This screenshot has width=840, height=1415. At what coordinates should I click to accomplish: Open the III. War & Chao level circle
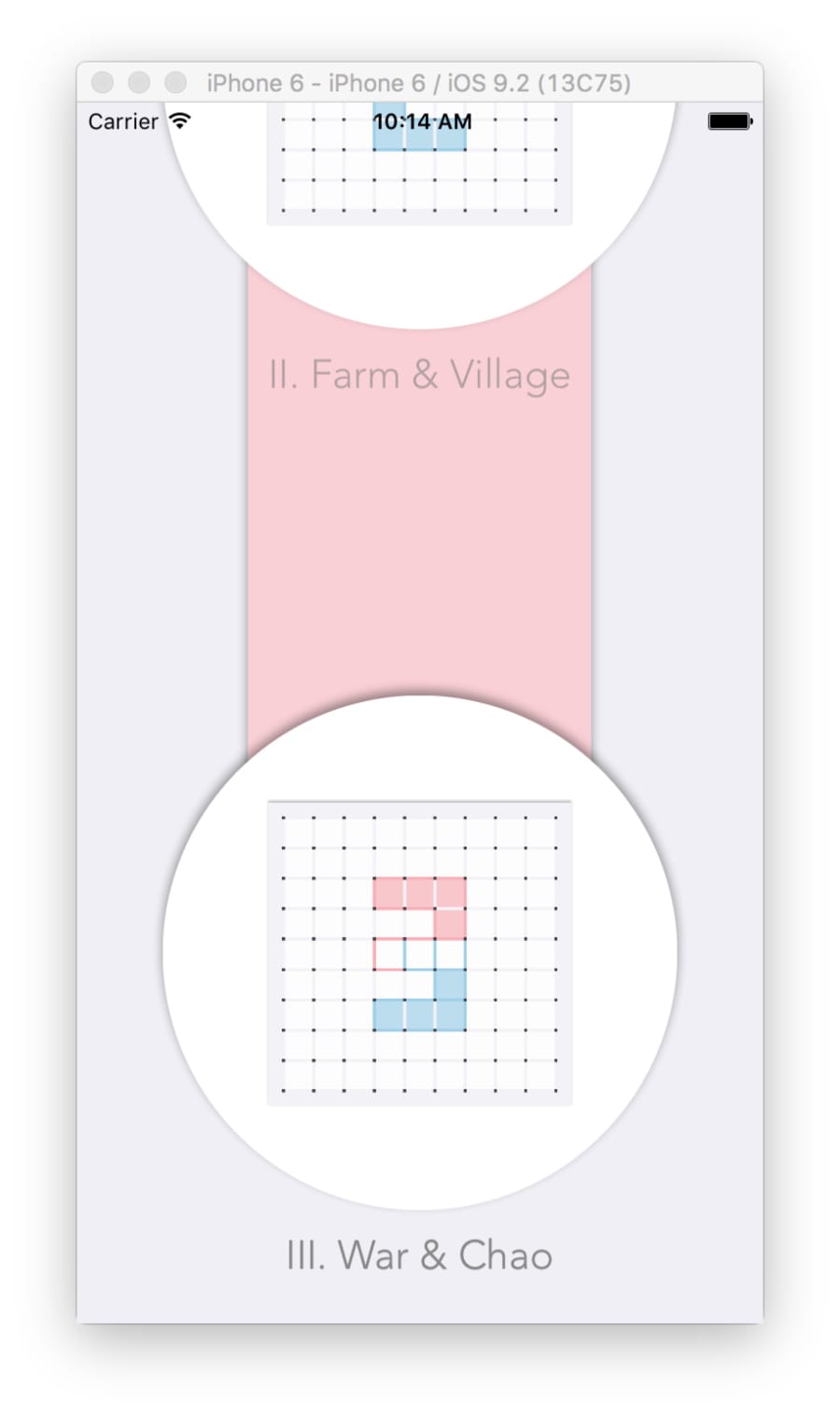(x=420, y=953)
